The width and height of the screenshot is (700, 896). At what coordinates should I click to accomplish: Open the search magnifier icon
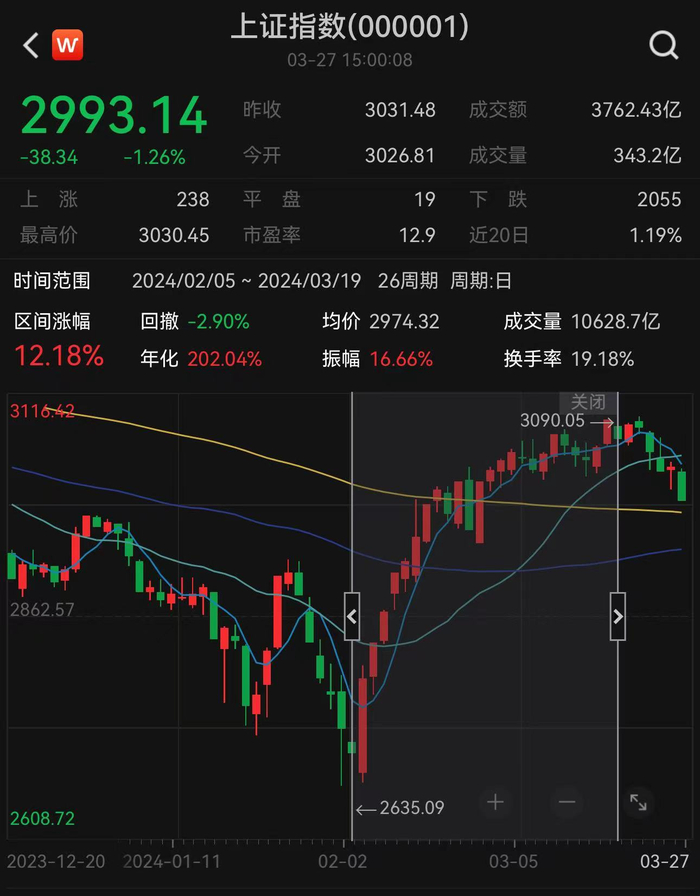pos(663,45)
